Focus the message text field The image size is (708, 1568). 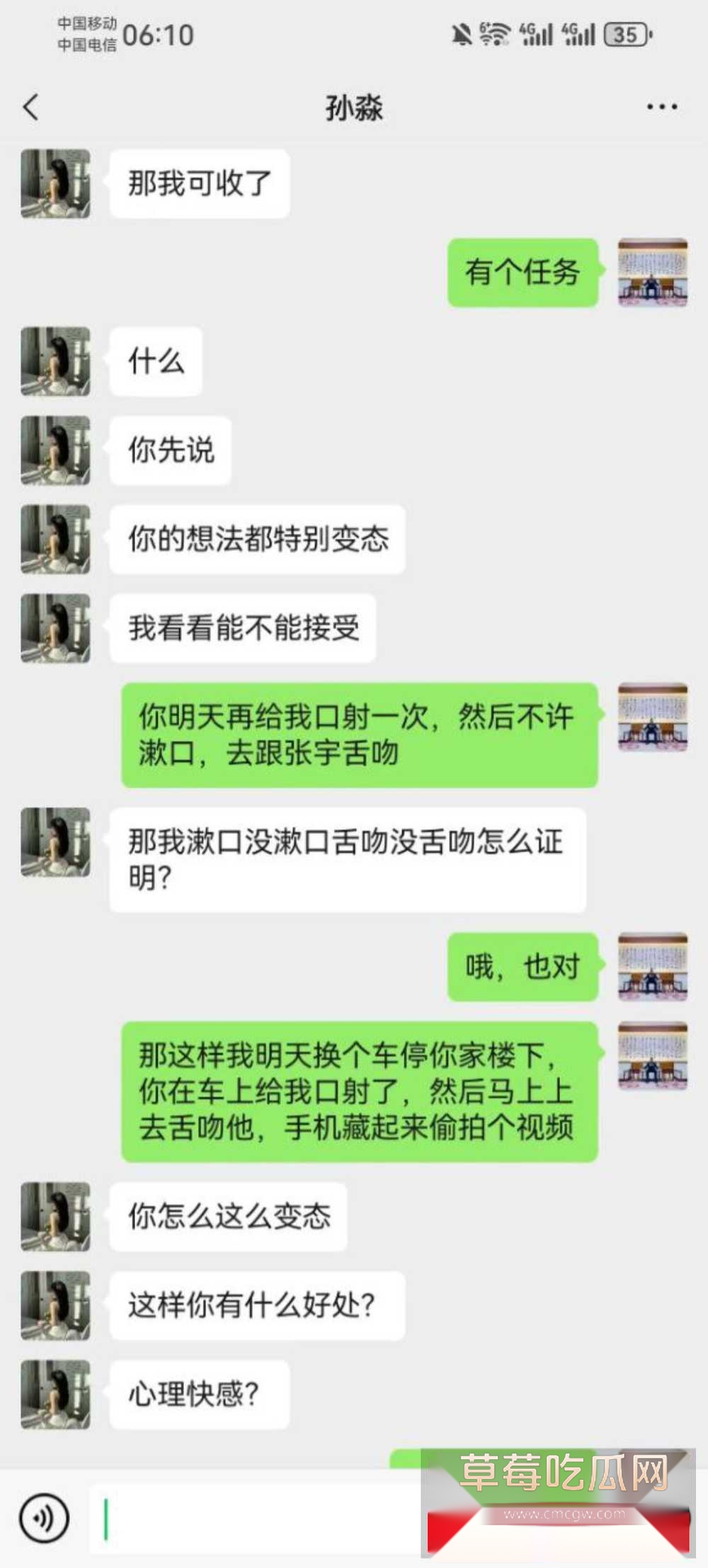255,1519
